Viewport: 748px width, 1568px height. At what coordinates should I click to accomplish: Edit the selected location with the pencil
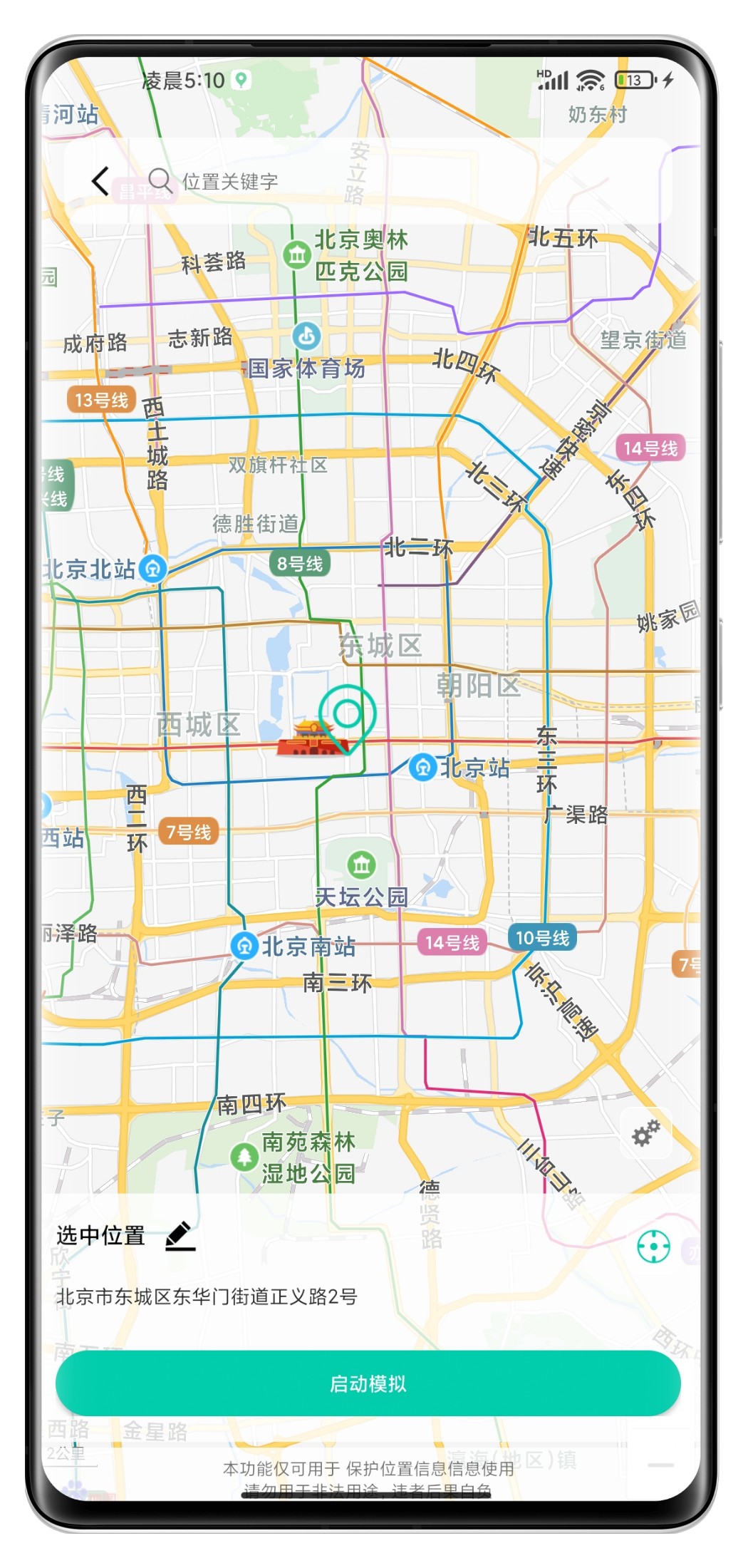pos(180,1236)
